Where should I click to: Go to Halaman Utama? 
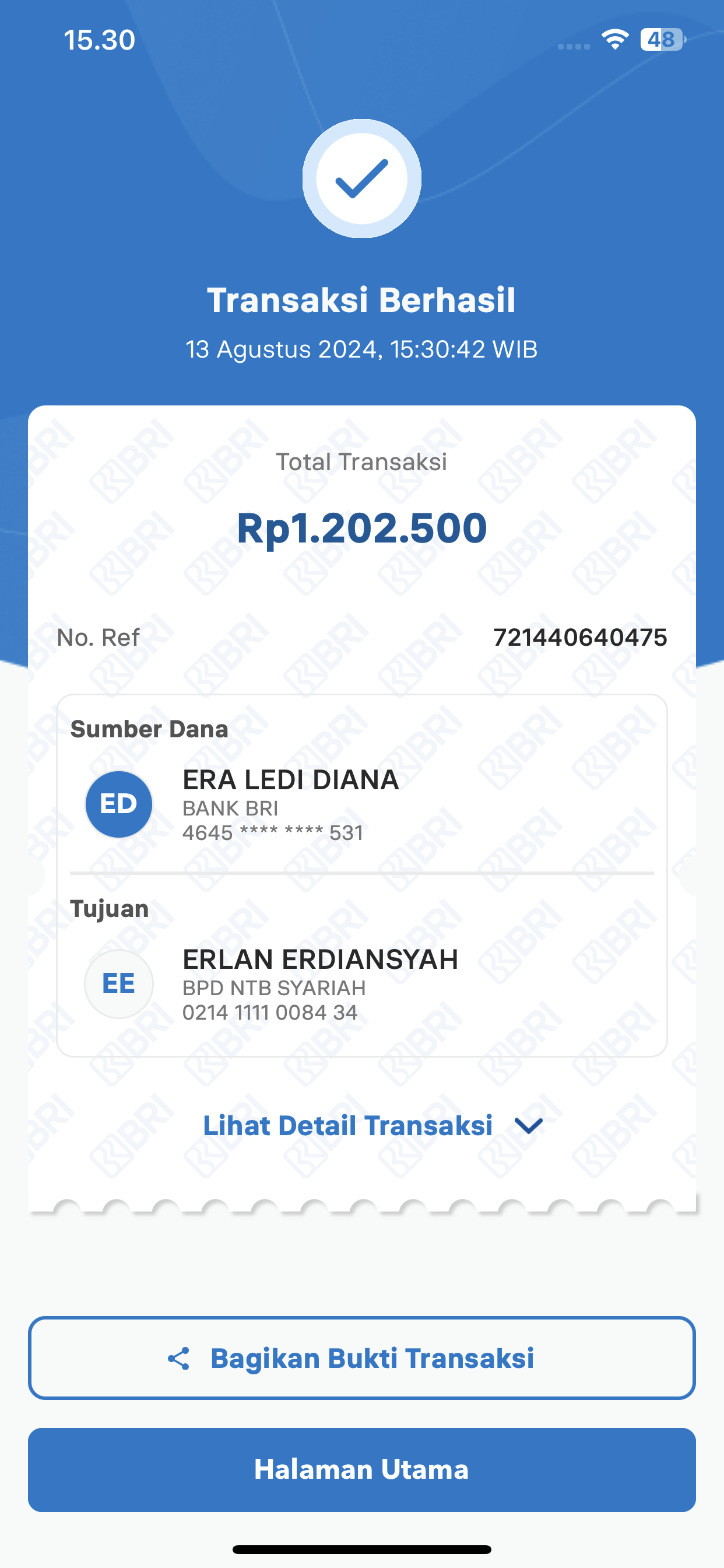point(361,1469)
